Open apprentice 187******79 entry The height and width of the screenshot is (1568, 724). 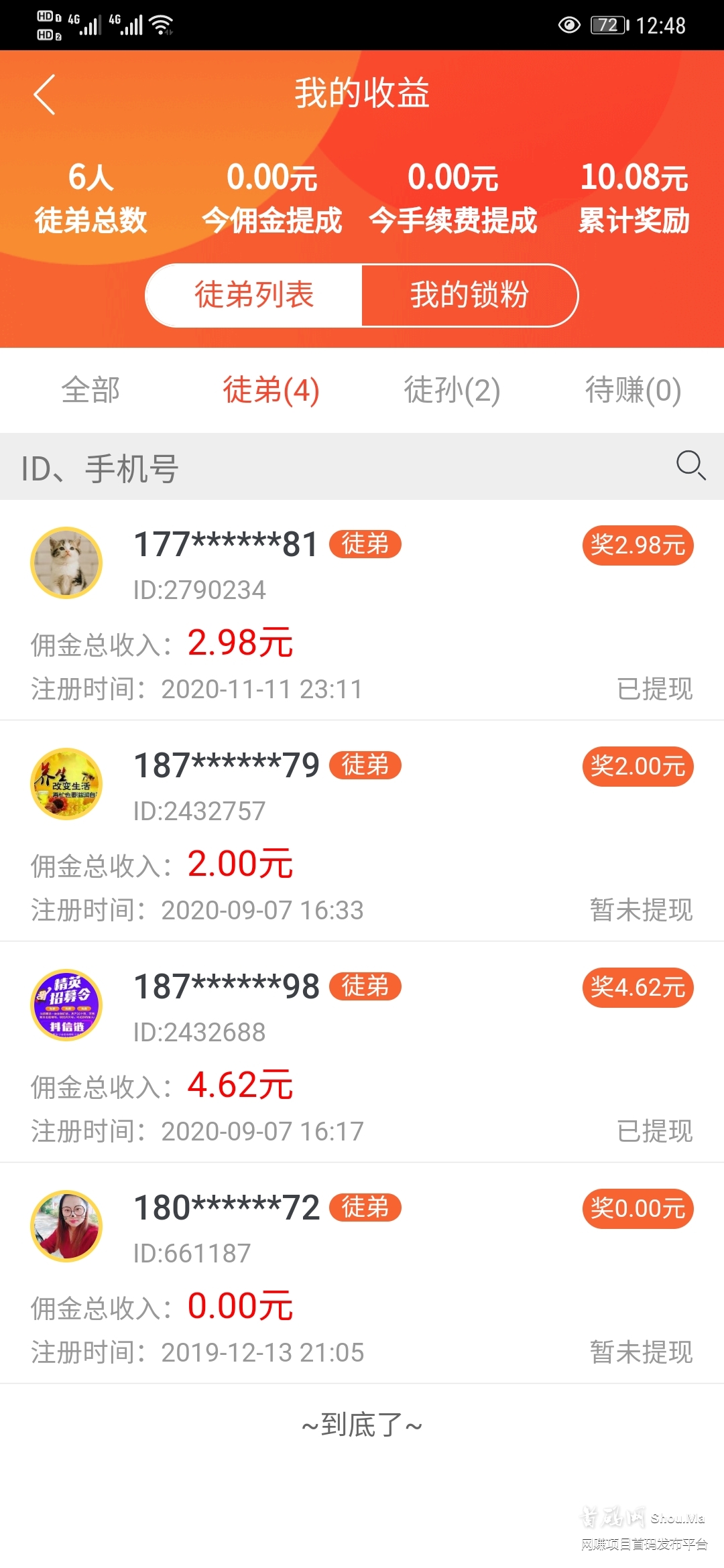pyautogui.click(x=362, y=832)
